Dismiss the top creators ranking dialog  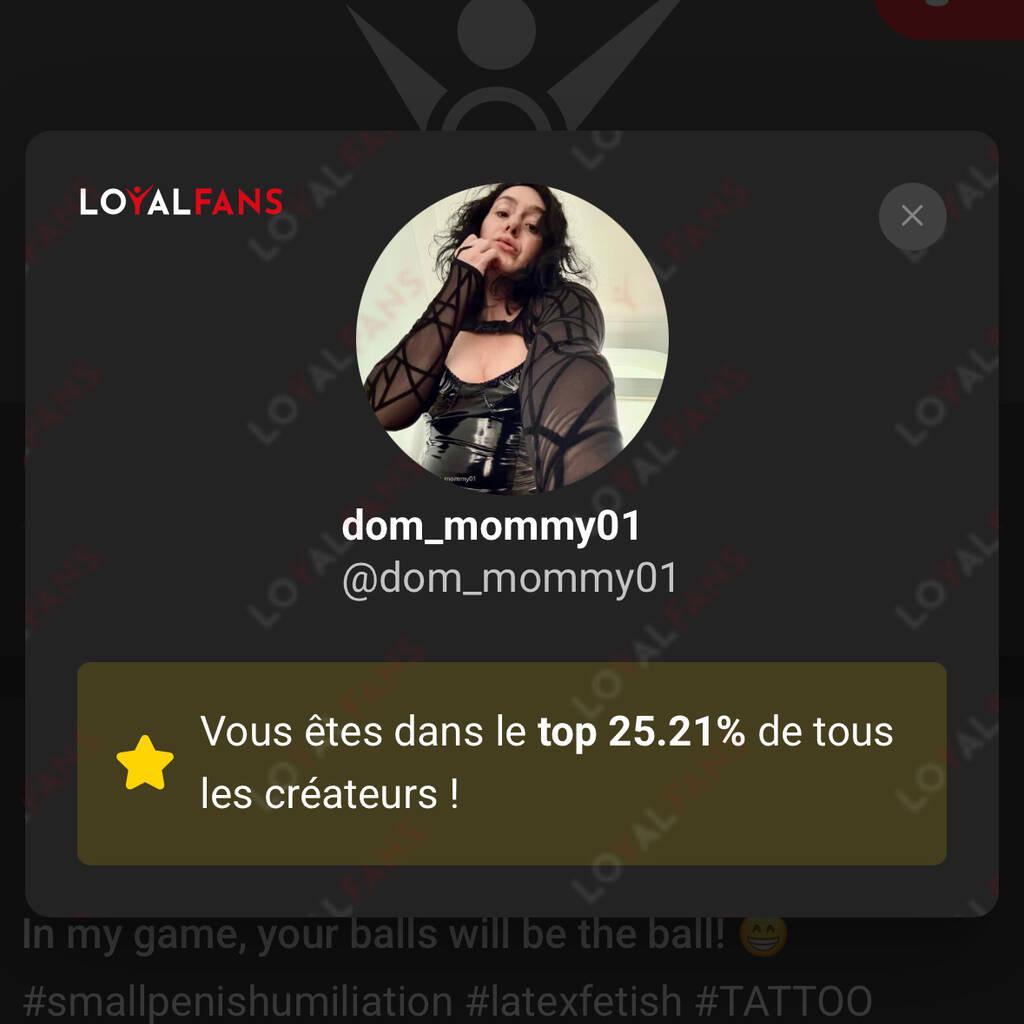point(912,216)
